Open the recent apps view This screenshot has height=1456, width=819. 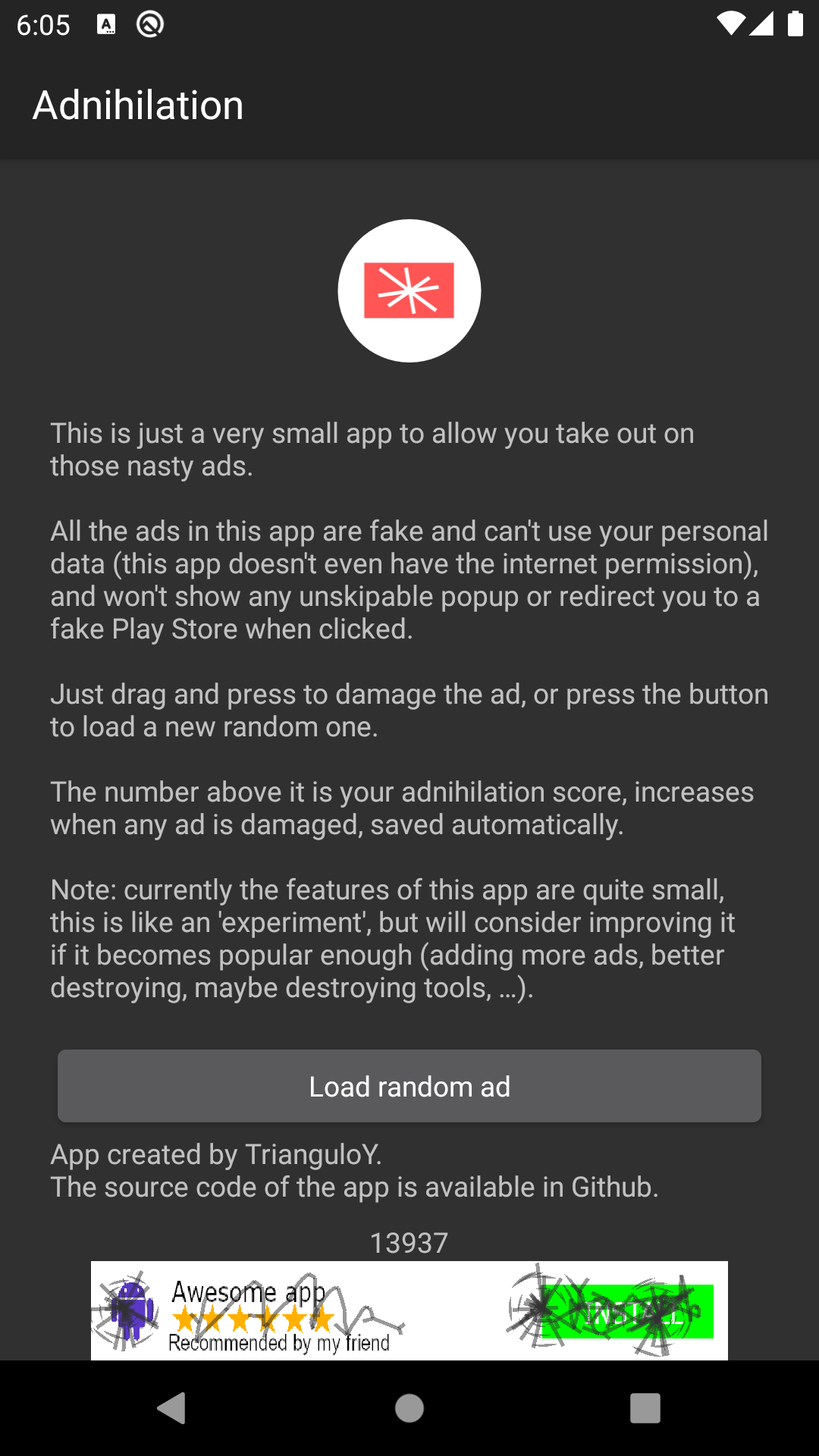click(x=645, y=1408)
